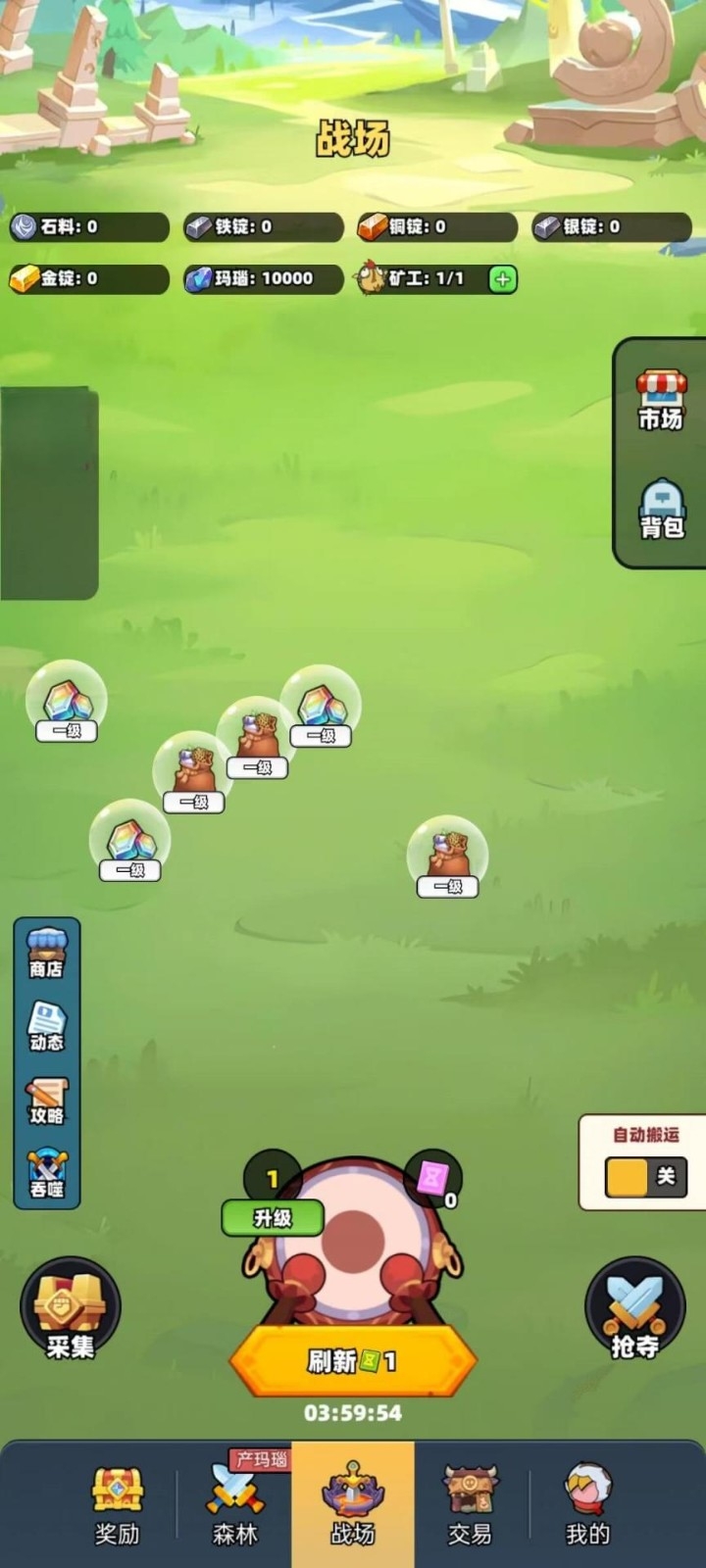Switch to the 我的 profile tab
Viewport: 706px width, 1568px height.
coord(587,1506)
